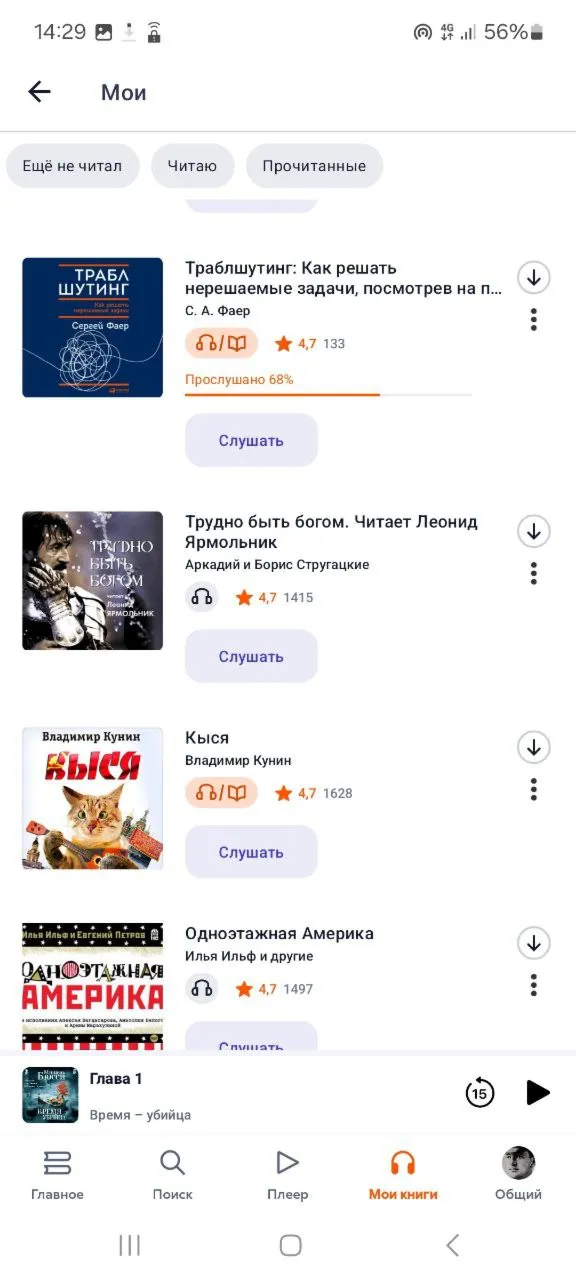The width and height of the screenshot is (576, 1280).
Task: Rewind 15 seconds in mini player
Action: [x=480, y=1093]
